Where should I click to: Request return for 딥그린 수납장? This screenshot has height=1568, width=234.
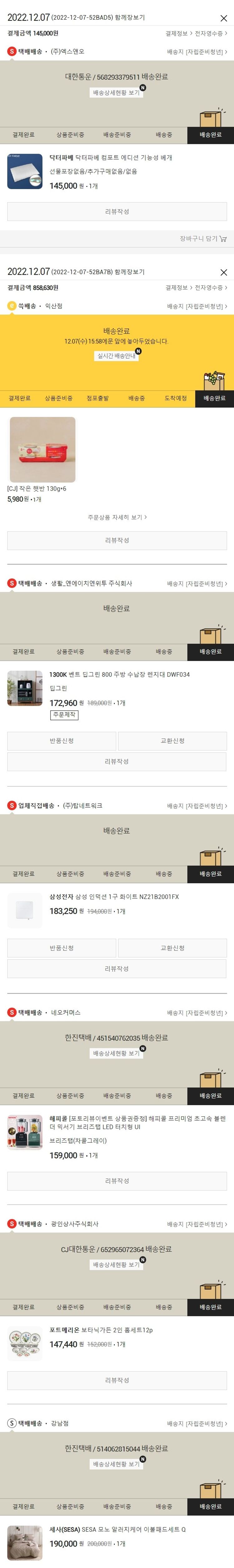(61, 741)
